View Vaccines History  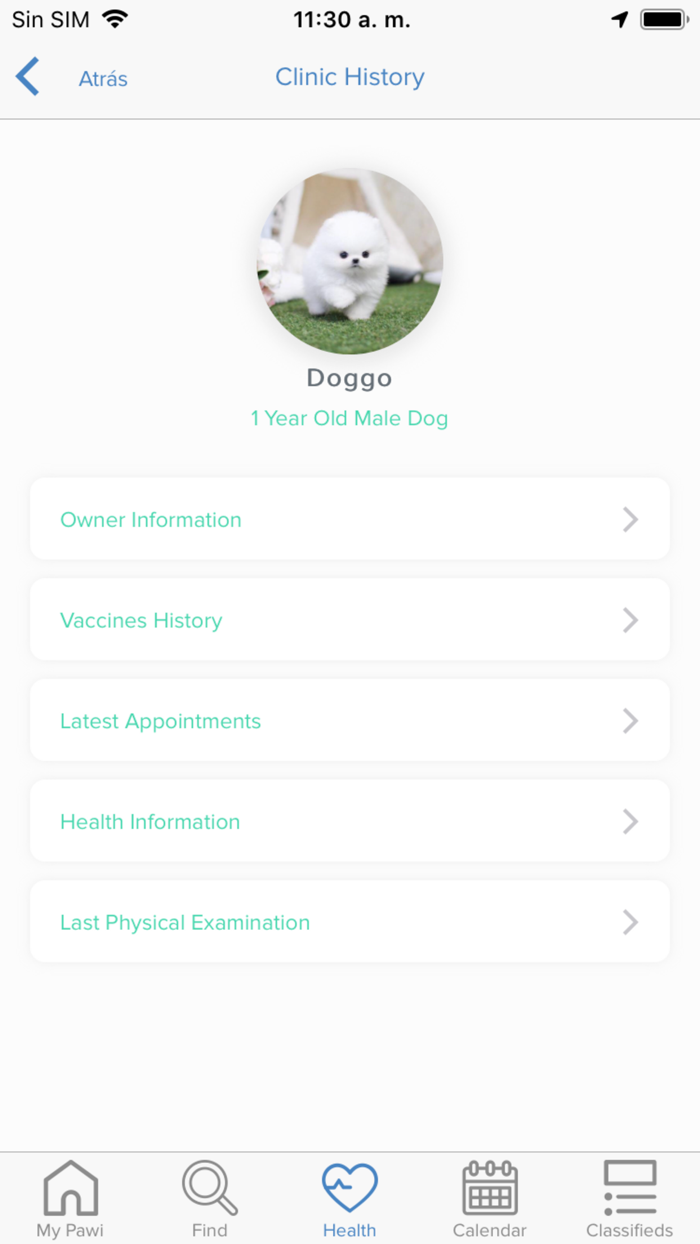tap(349, 620)
